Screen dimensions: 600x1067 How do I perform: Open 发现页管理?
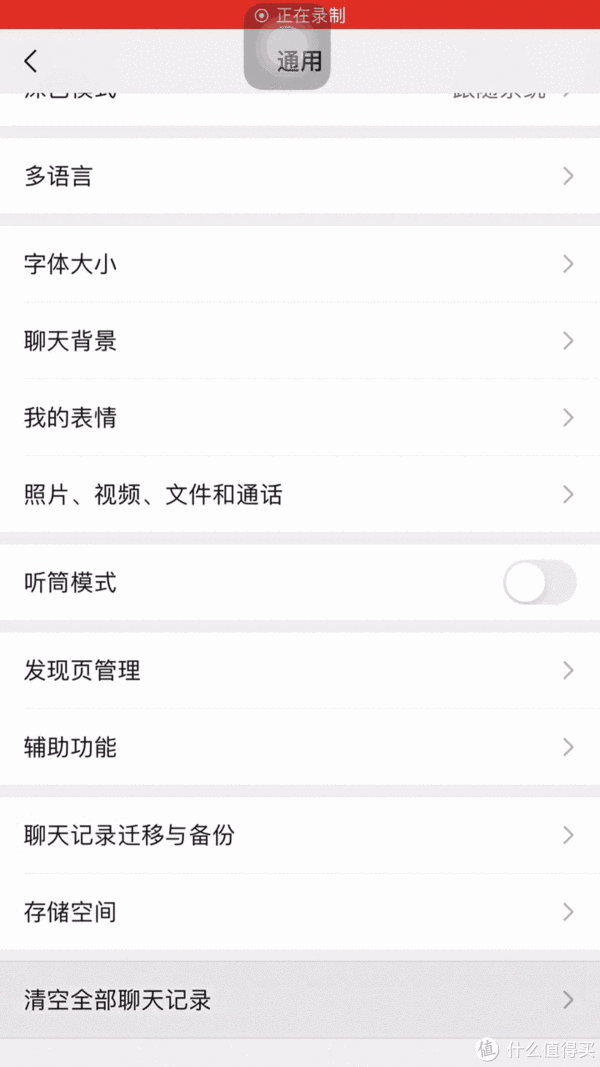pos(300,670)
